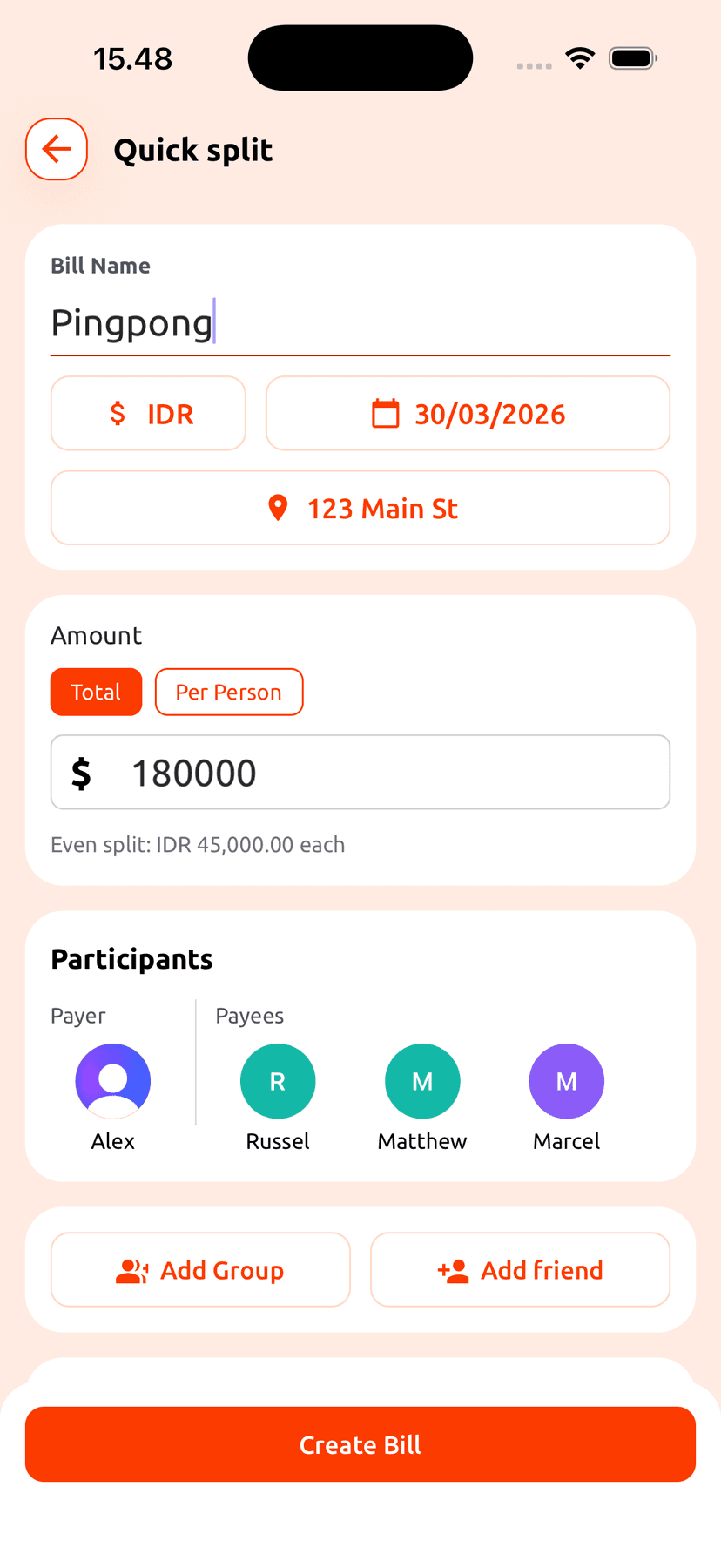Switch to Per Person amount mode
The width and height of the screenshot is (721, 1568).
229,692
